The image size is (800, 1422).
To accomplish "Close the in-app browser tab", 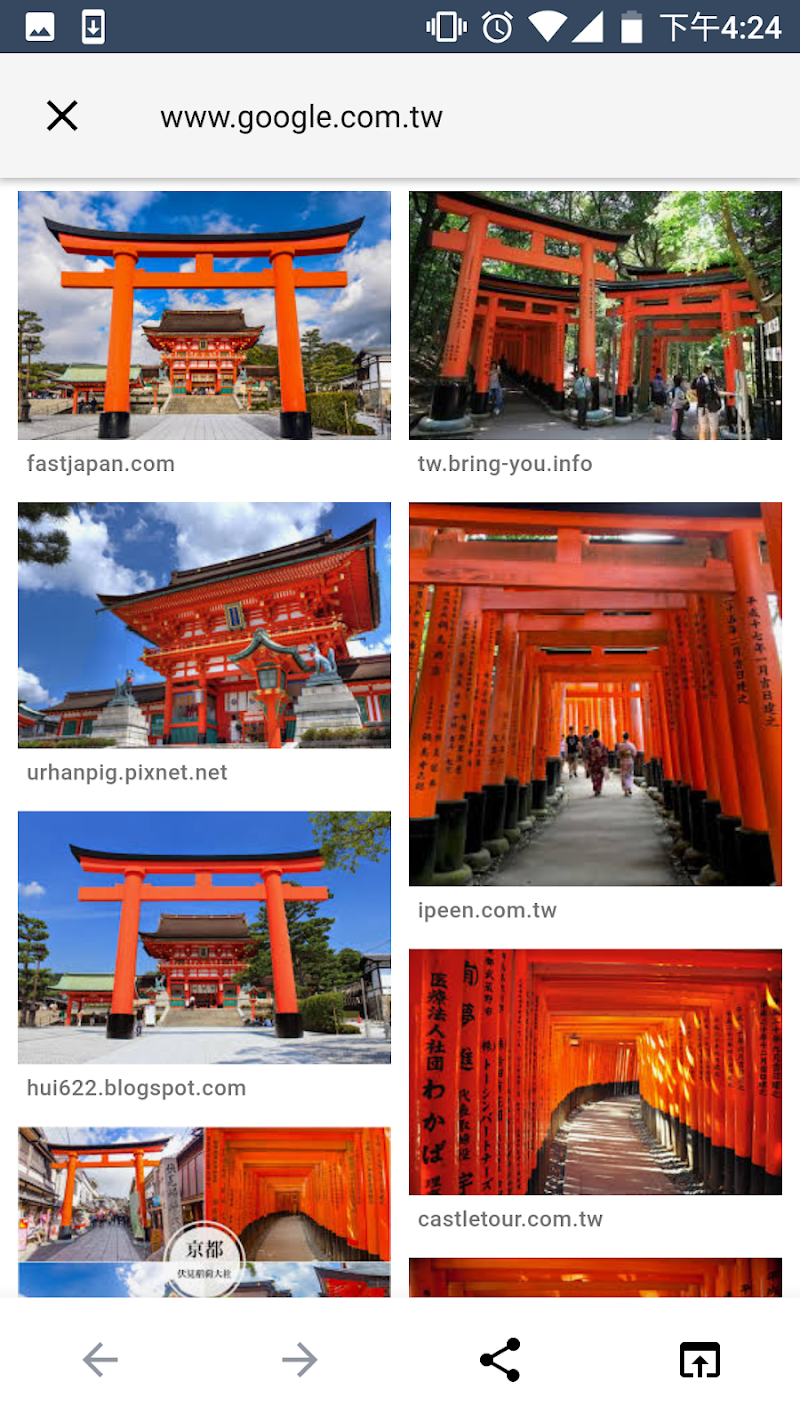I will click(x=62, y=117).
